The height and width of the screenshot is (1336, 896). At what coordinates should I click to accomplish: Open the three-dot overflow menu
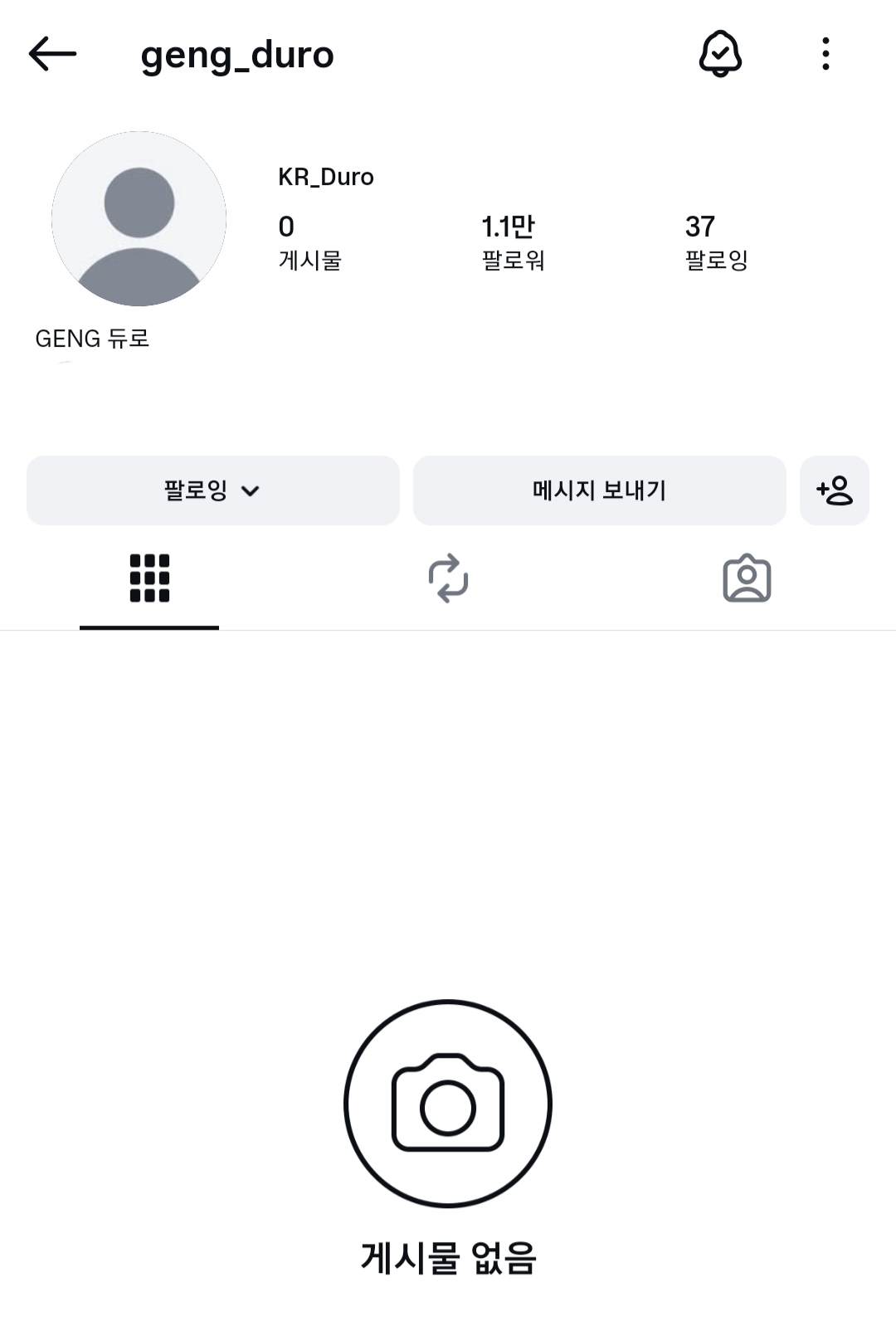point(825,55)
